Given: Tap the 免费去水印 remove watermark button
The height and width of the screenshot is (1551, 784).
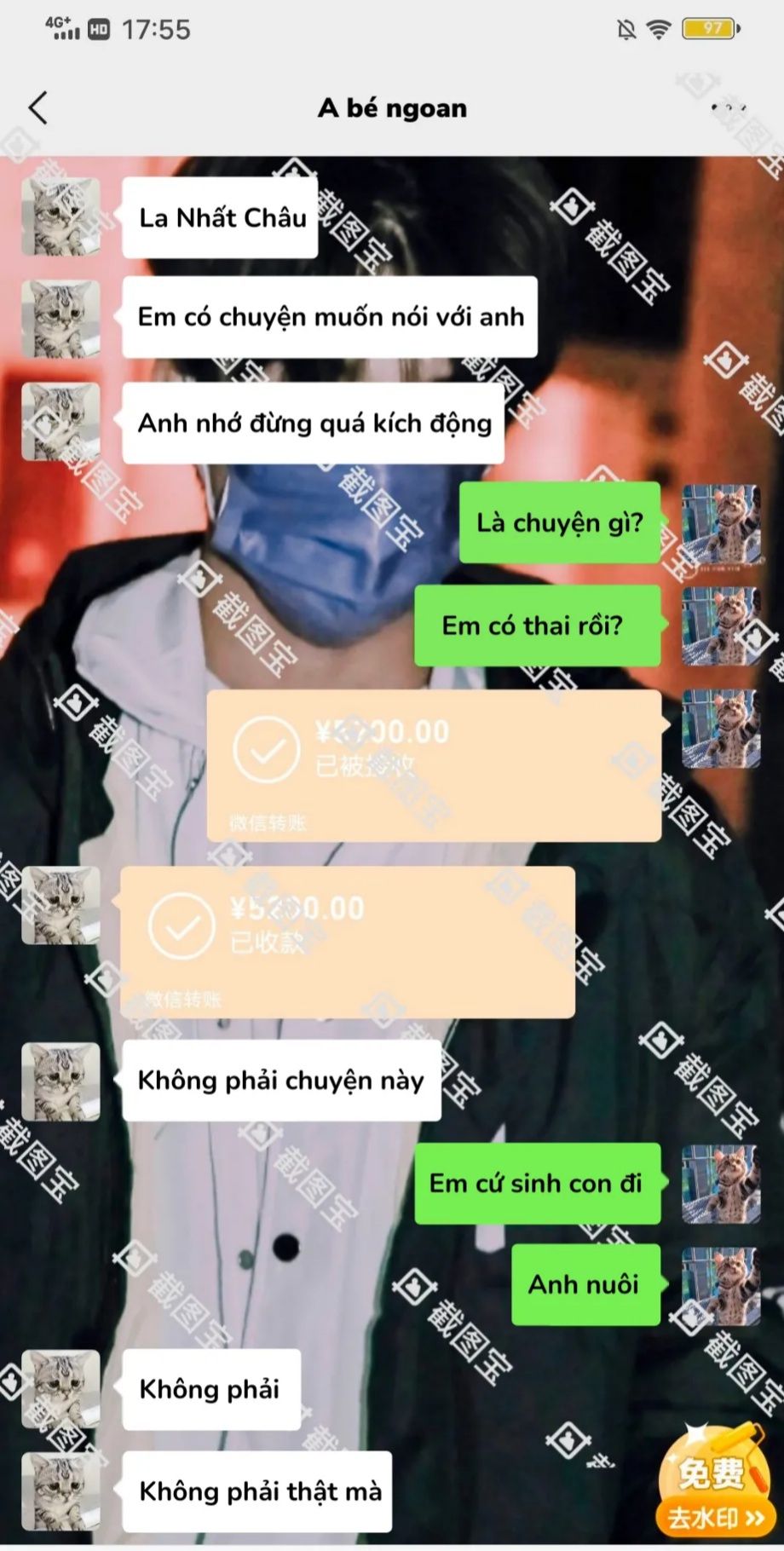Looking at the screenshot, I should pyautogui.click(x=714, y=1488).
